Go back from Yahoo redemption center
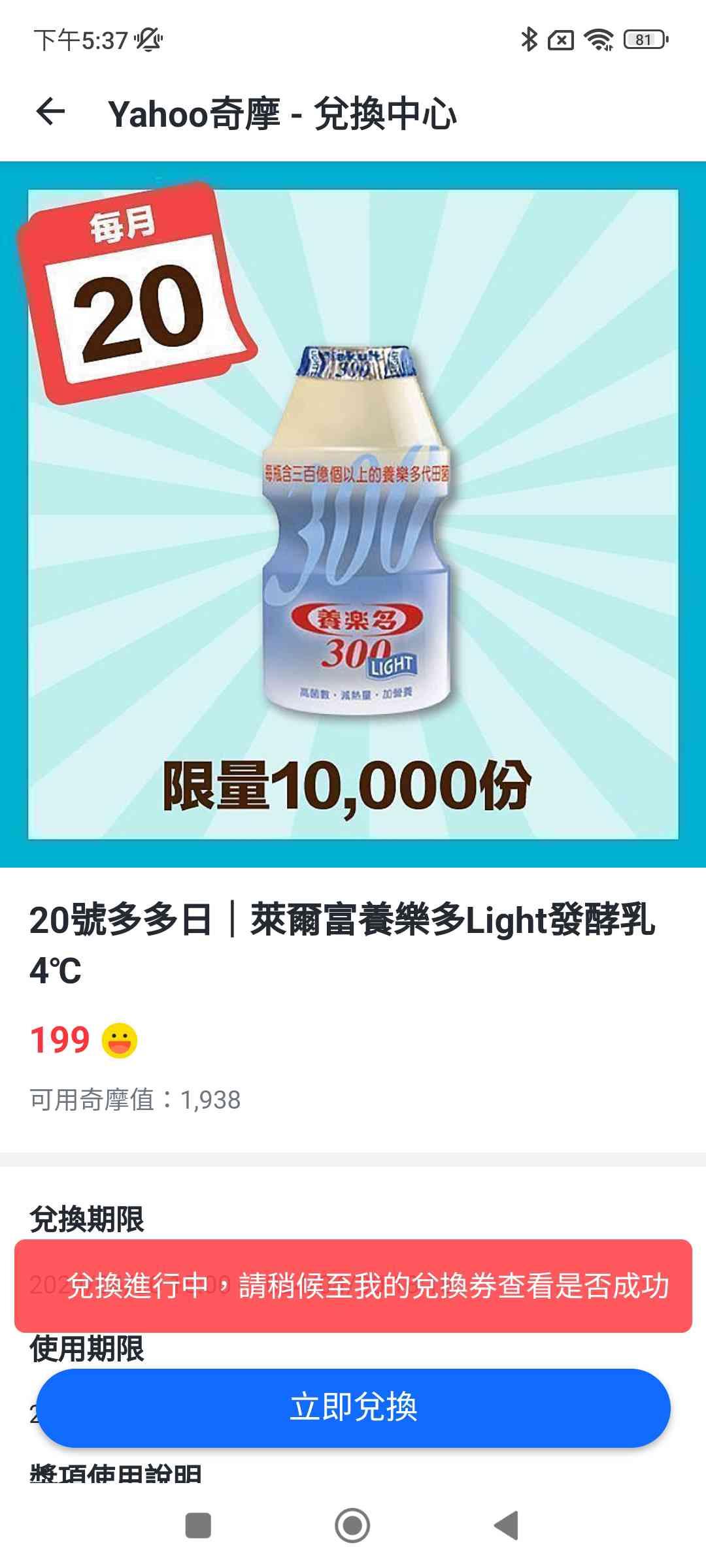The width and height of the screenshot is (706, 1568). coord(50,112)
